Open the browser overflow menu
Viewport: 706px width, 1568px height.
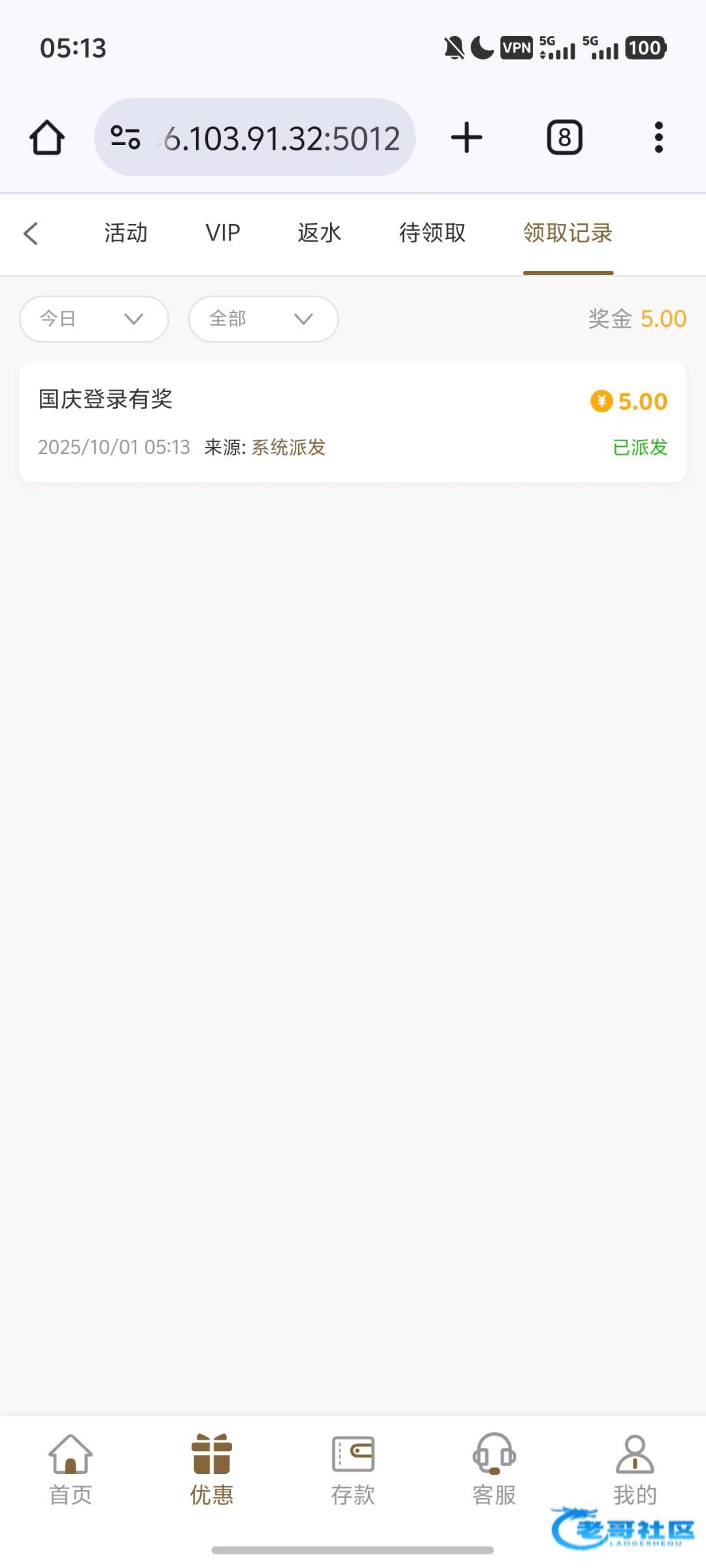[x=658, y=138]
